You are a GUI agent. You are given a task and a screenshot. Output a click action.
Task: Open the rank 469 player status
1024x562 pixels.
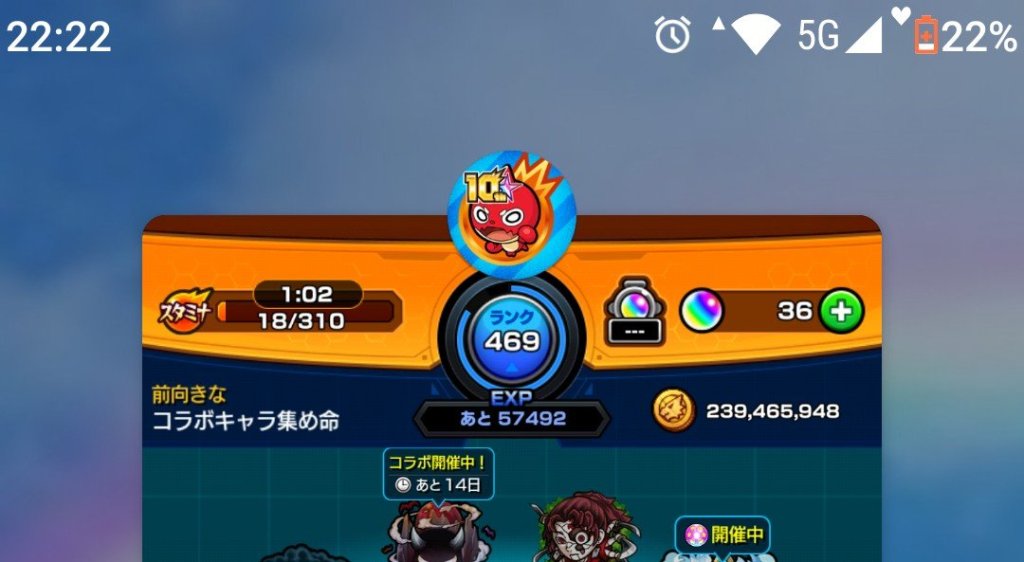(x=512, y=331)
